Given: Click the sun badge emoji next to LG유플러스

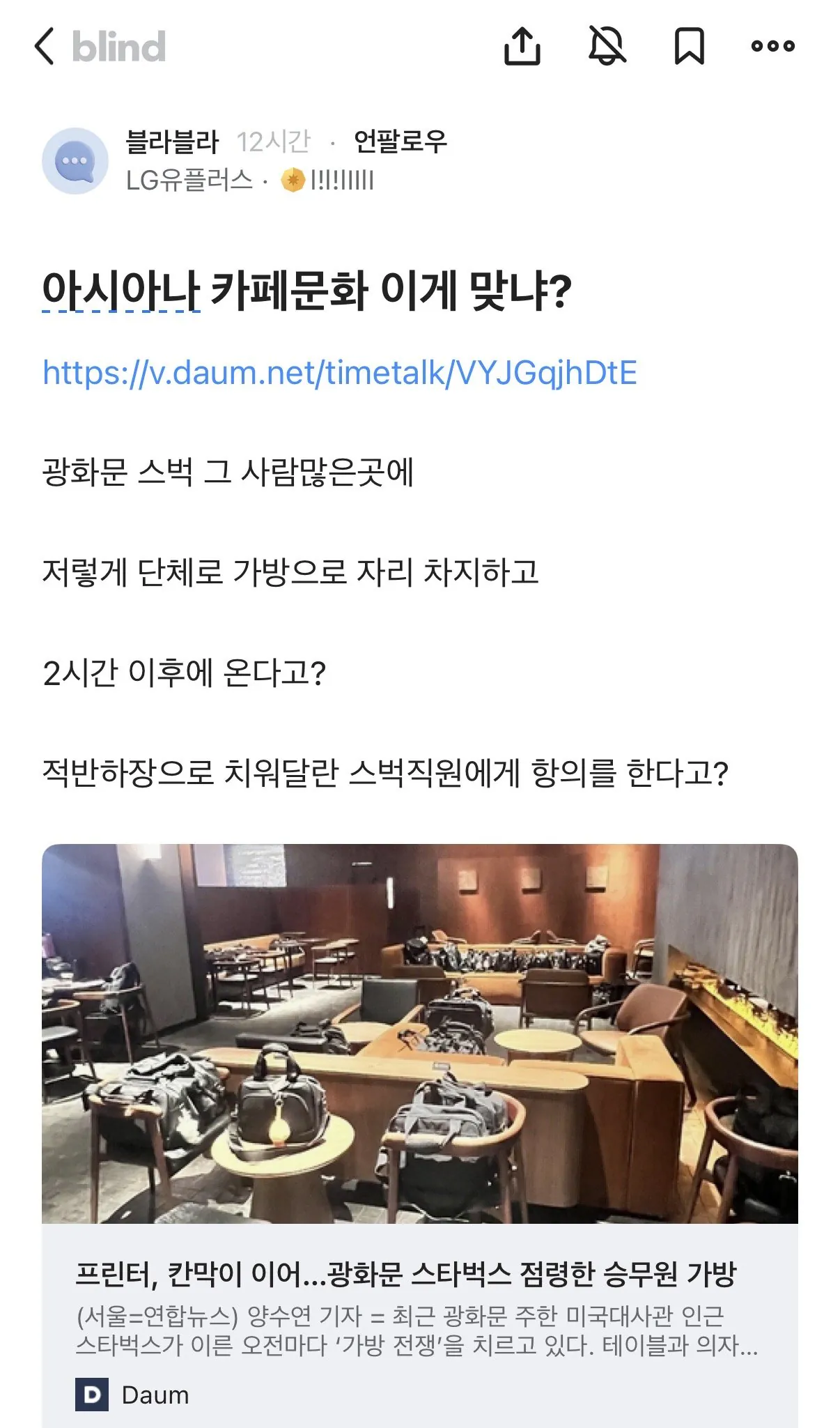Looking at the screenshot, I should tap(293, 181).
